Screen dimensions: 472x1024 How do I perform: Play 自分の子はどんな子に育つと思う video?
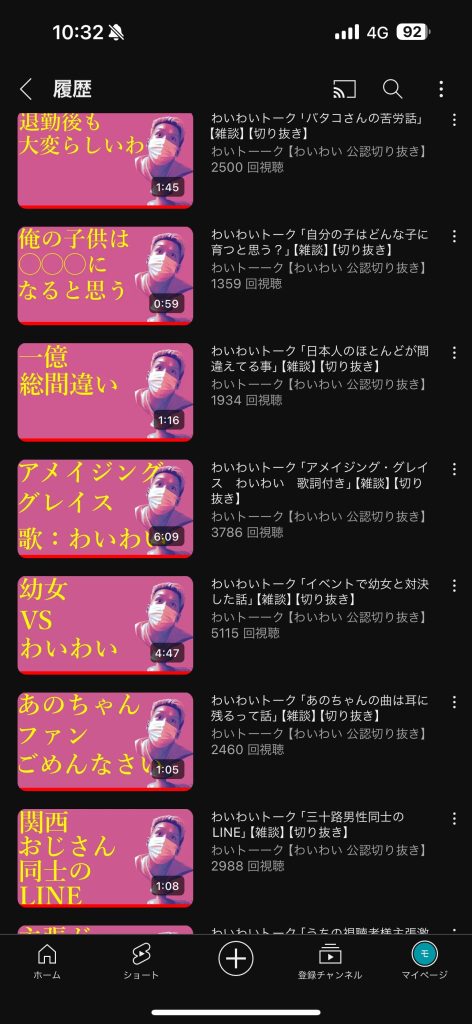point(105,276)
